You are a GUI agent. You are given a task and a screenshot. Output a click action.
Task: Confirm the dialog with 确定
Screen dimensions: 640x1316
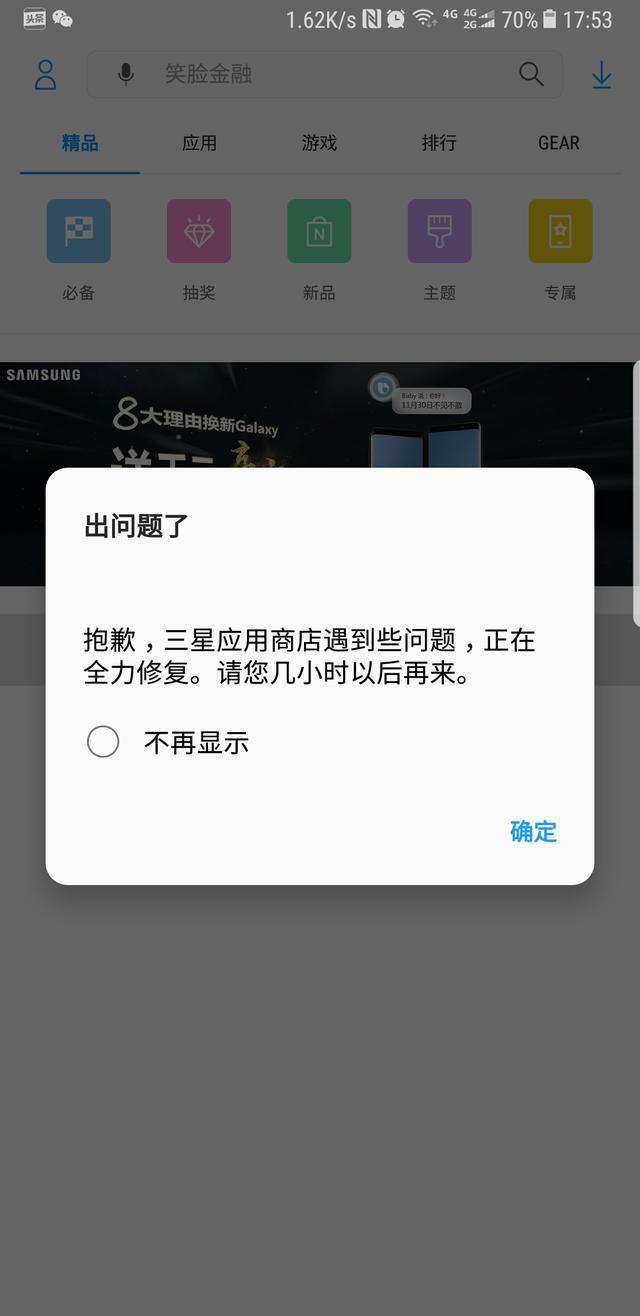(x=533, y=831)
